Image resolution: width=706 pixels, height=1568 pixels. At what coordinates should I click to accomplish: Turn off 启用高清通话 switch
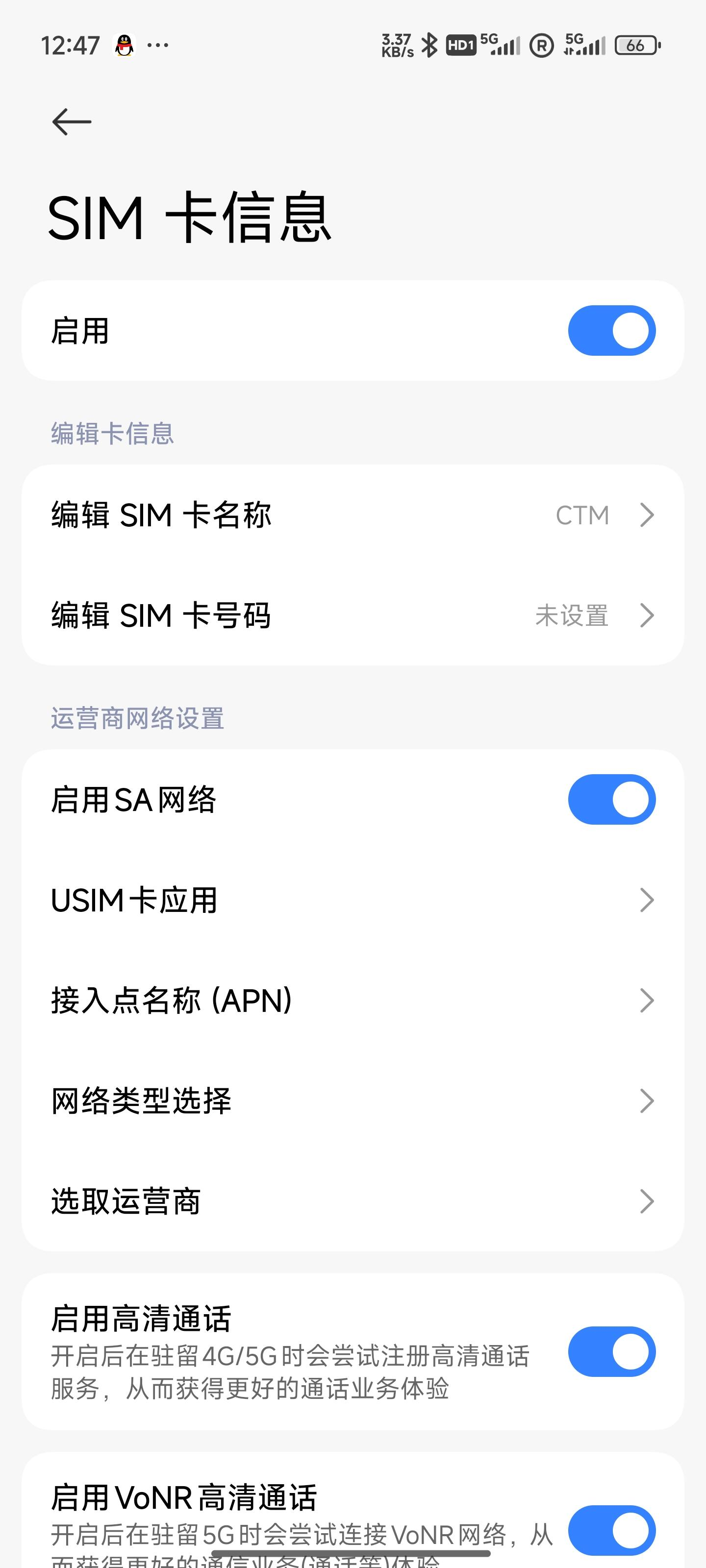[x=611, y=1351]
